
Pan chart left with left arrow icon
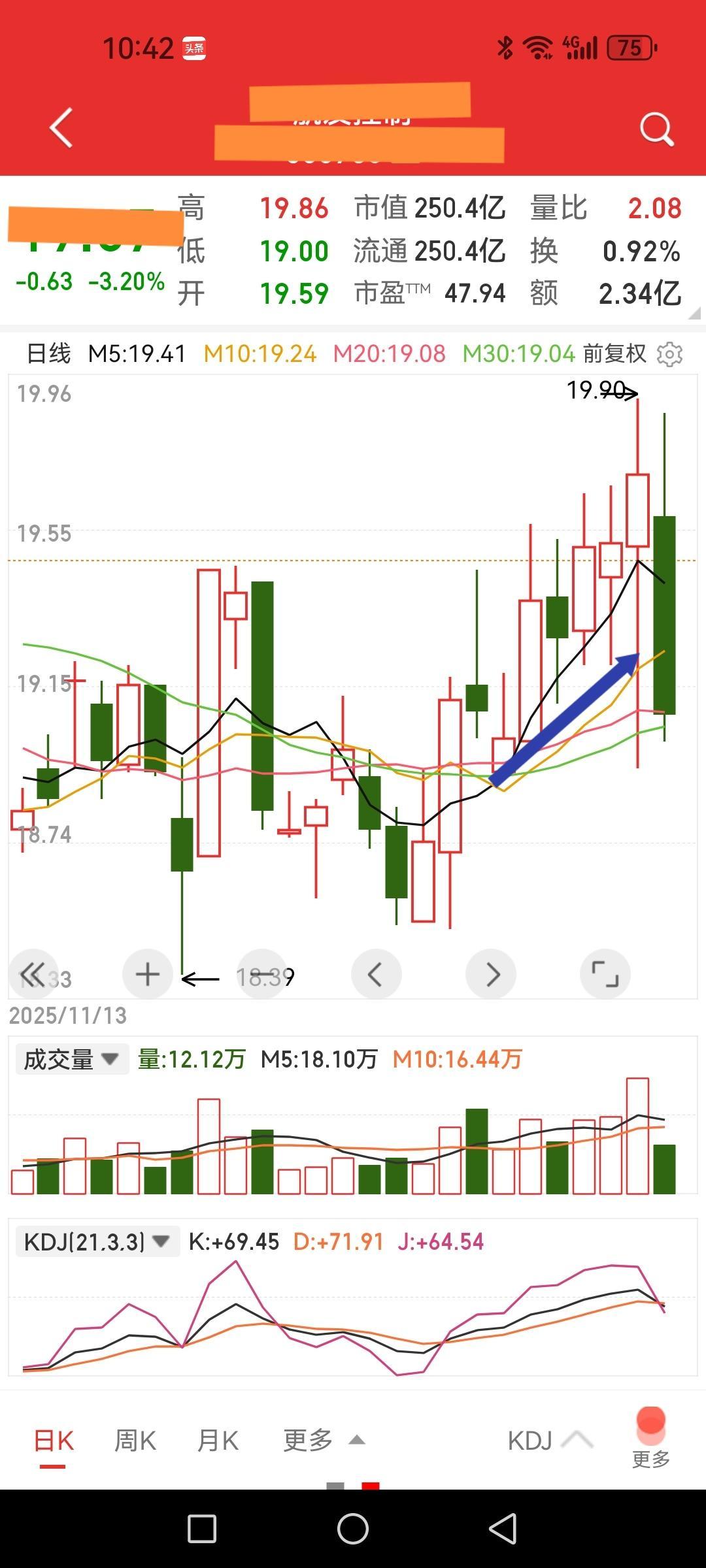(376, 974)
